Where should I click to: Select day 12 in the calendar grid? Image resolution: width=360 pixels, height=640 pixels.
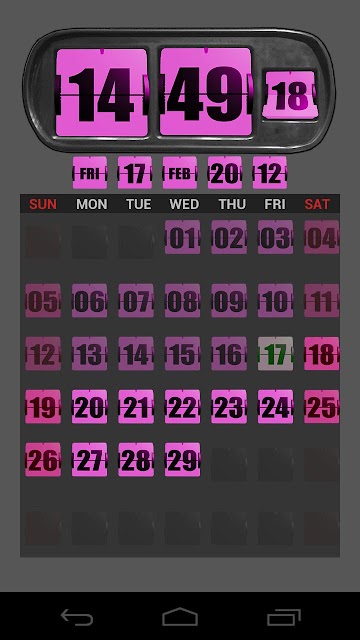[43, 353]
